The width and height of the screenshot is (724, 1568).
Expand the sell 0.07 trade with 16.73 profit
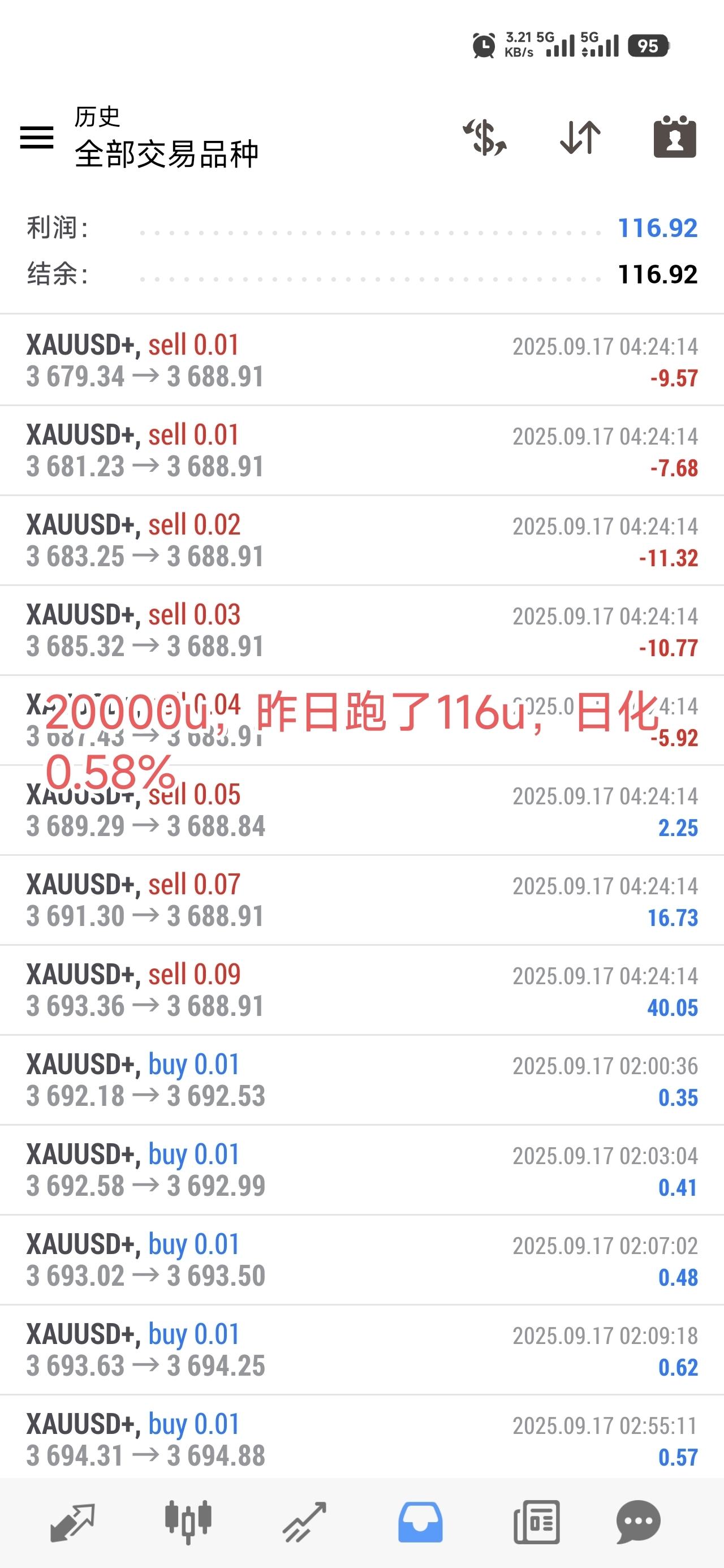(361, 901)
